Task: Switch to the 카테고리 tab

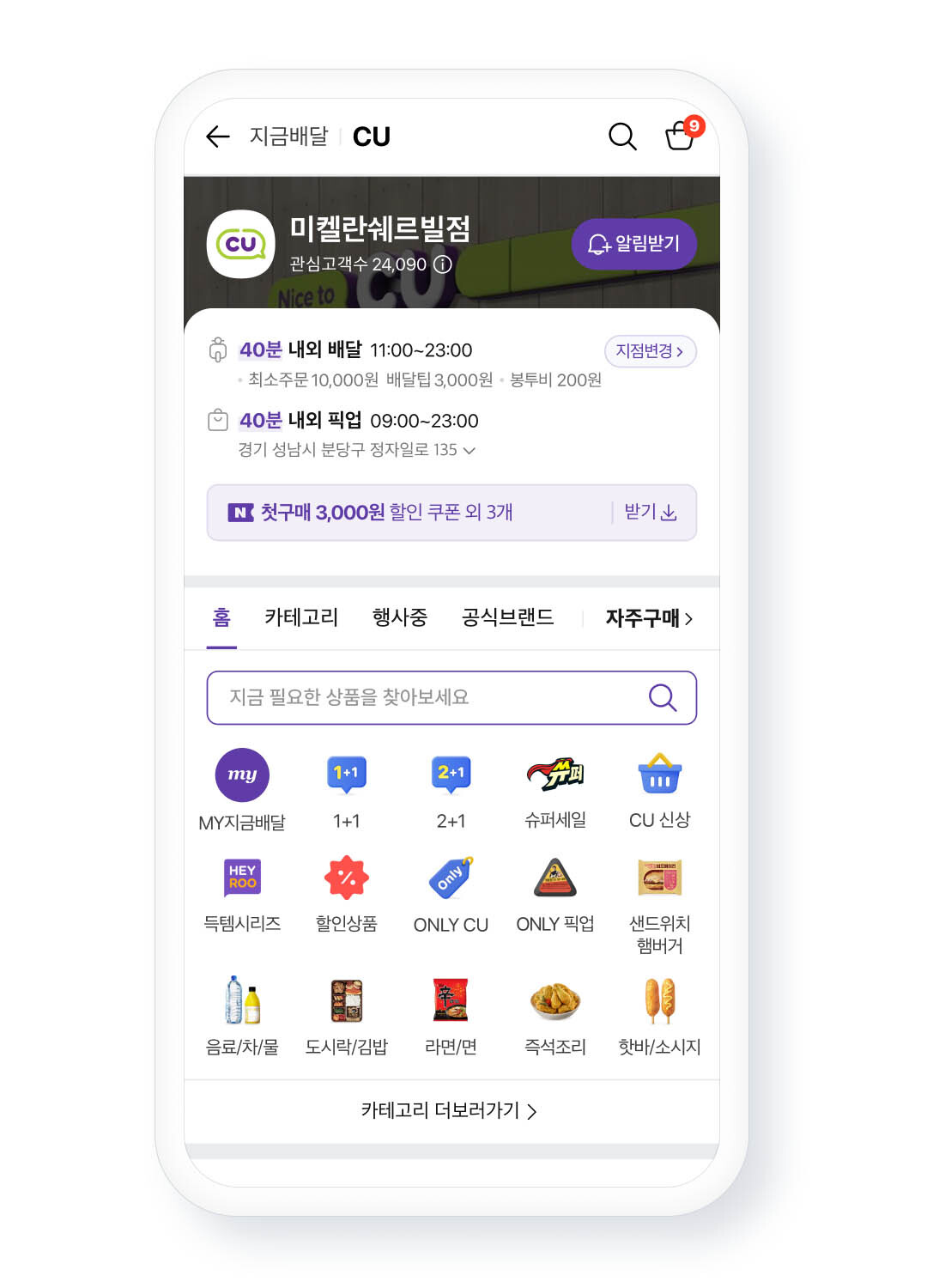Action: (301, 617)
